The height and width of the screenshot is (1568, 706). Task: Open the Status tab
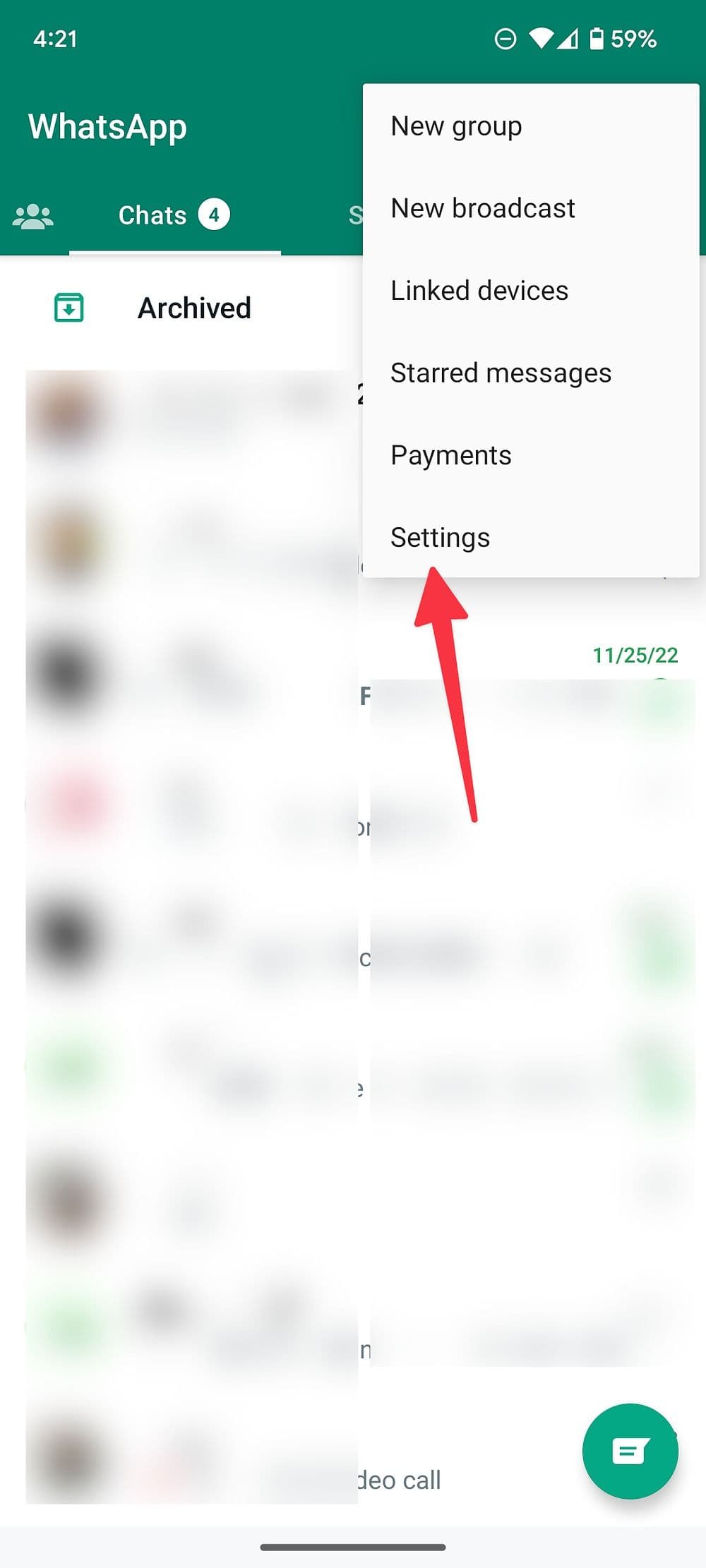coord(356,215)
